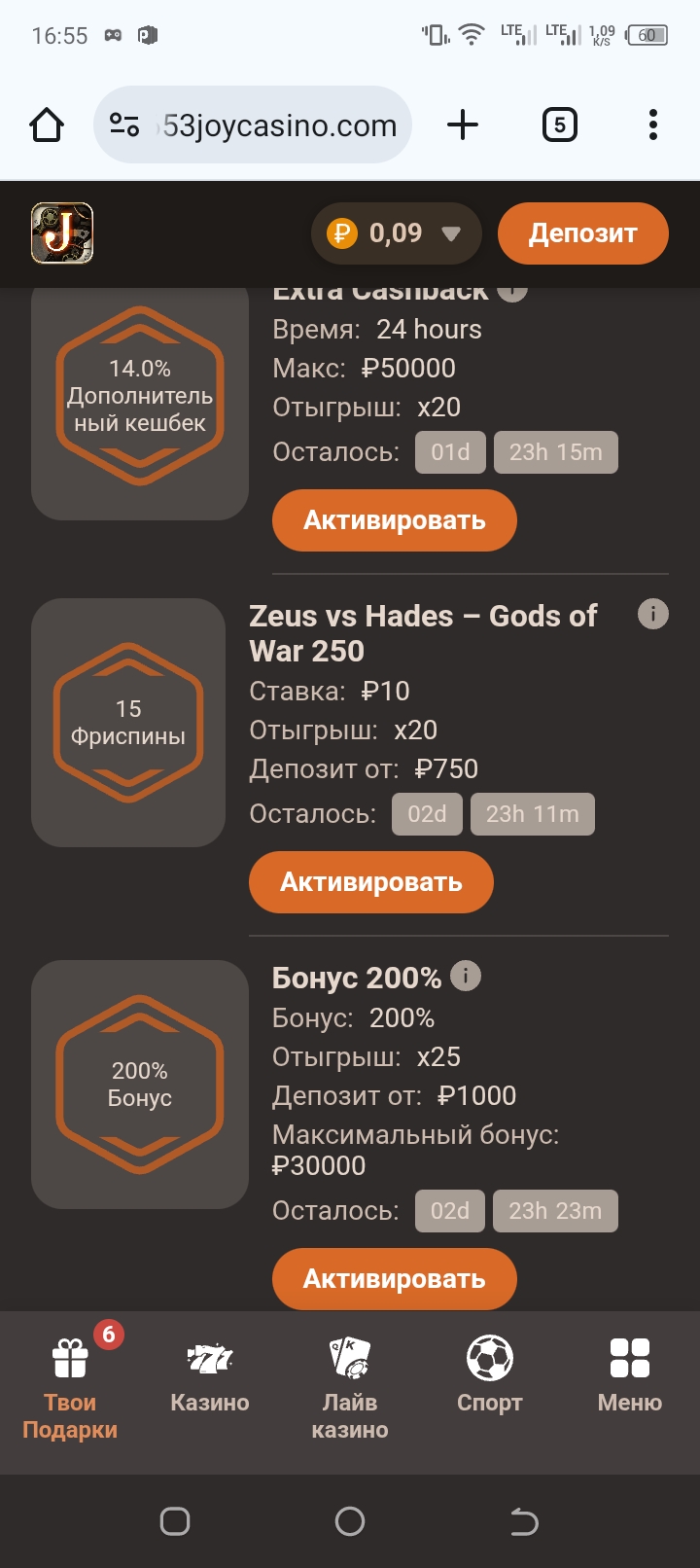Open the Меню tab

(x=630, y=1376)
